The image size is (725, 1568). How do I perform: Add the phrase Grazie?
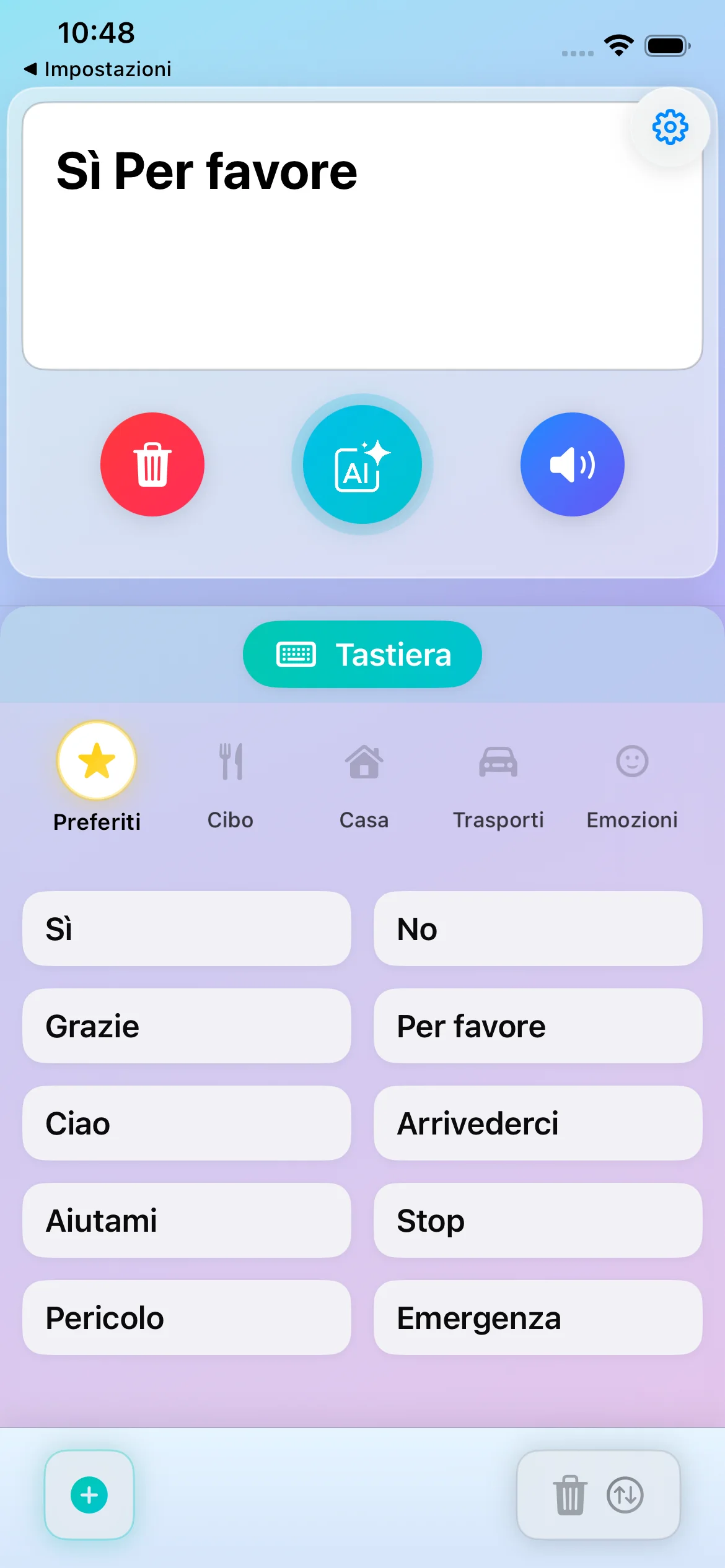(187, 1026)
